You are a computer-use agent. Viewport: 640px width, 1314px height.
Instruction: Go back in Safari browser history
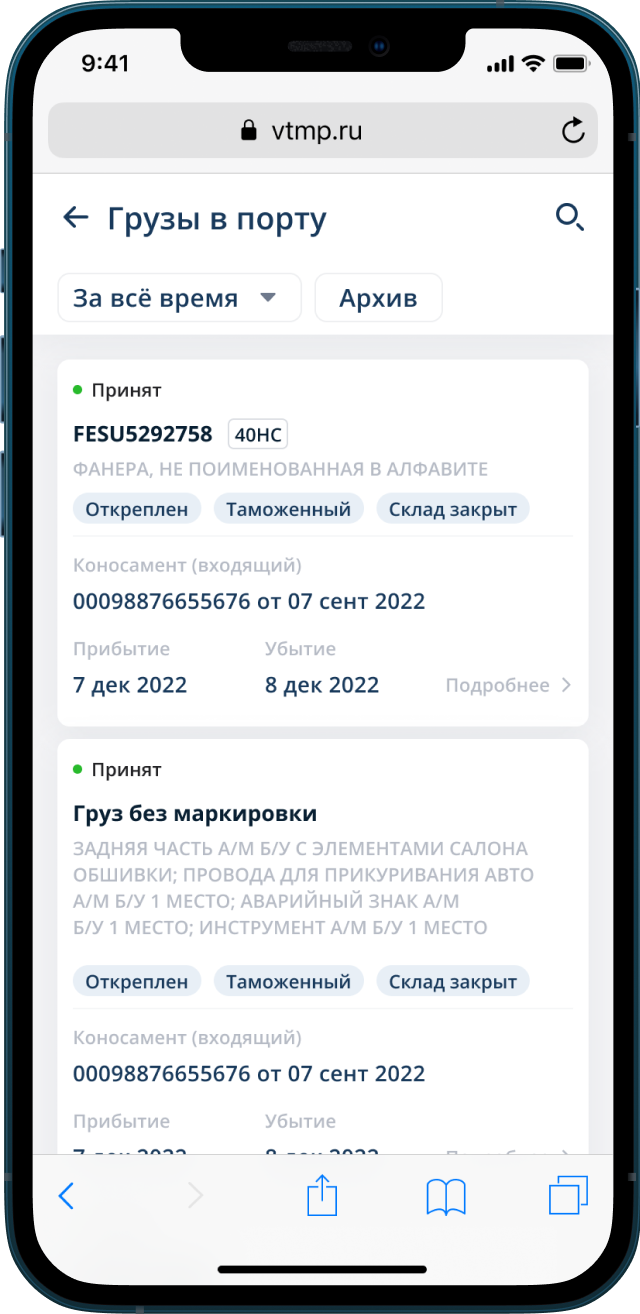click(66, 1195)
